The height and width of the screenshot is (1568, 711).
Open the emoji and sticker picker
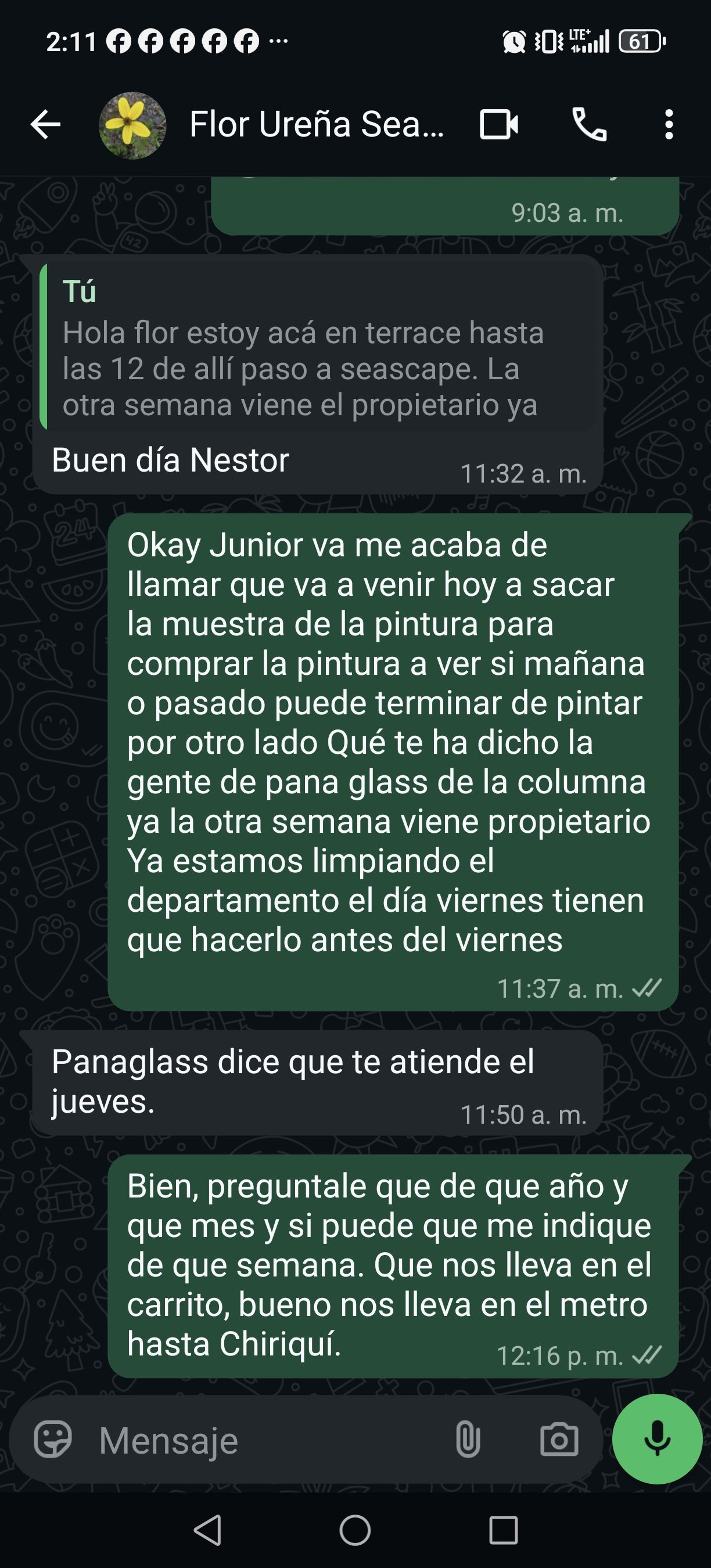coord(53,1440)
